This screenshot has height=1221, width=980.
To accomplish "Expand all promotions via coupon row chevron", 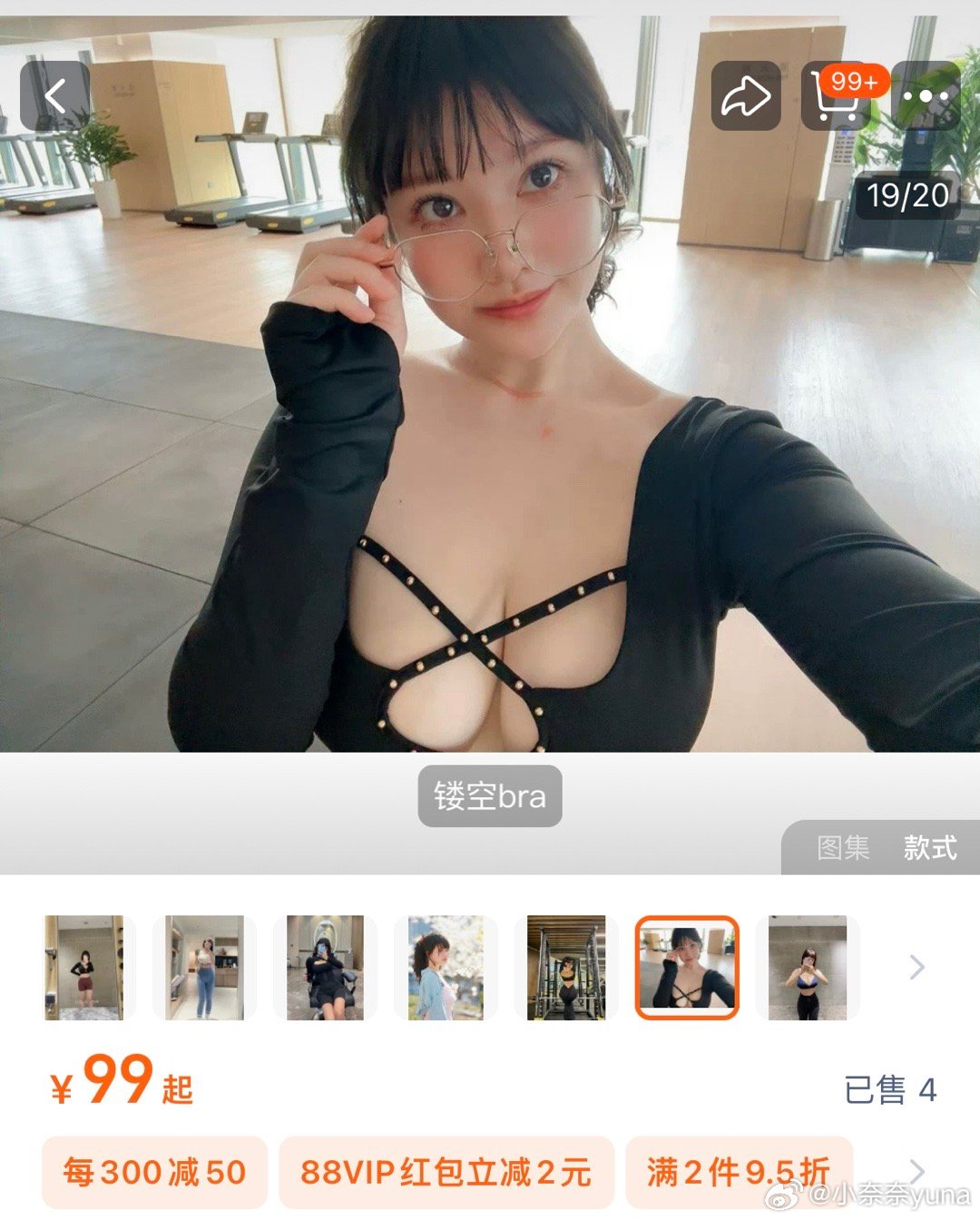I will 917,1171.
